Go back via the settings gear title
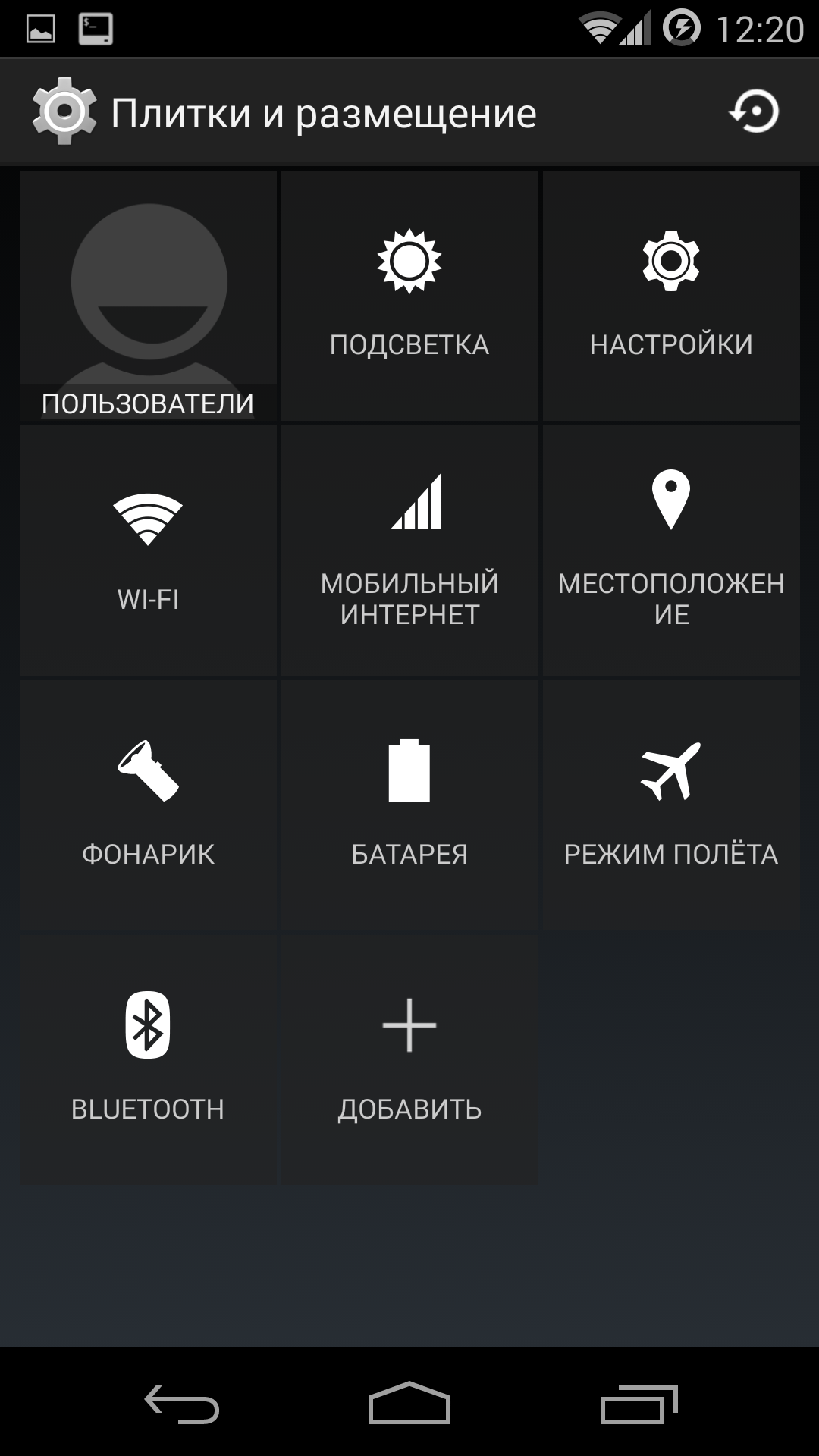Viewport: 819px width, 1456px height. (x=64, y=112)
